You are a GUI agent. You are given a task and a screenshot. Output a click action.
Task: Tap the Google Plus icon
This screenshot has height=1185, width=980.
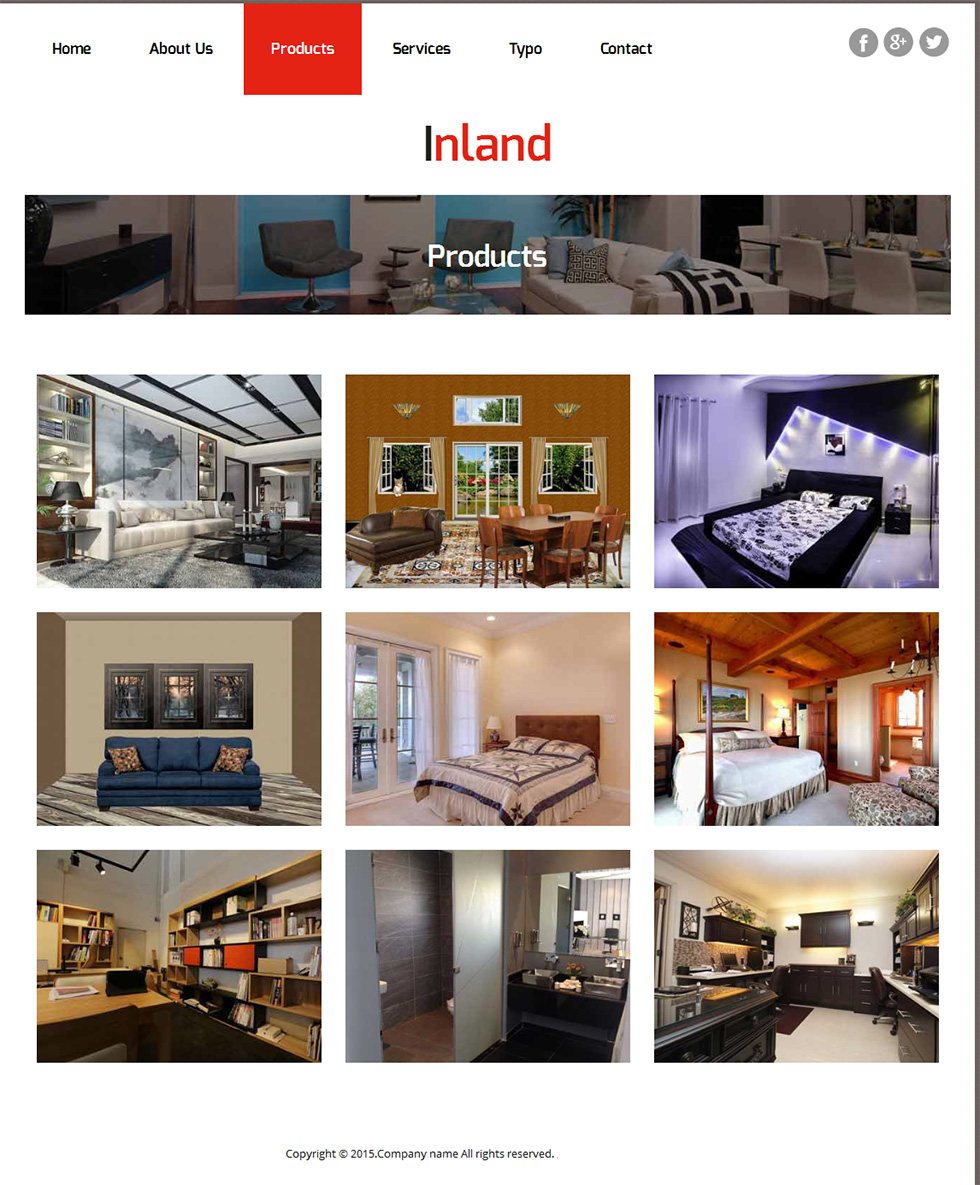(x=898, y=42)
